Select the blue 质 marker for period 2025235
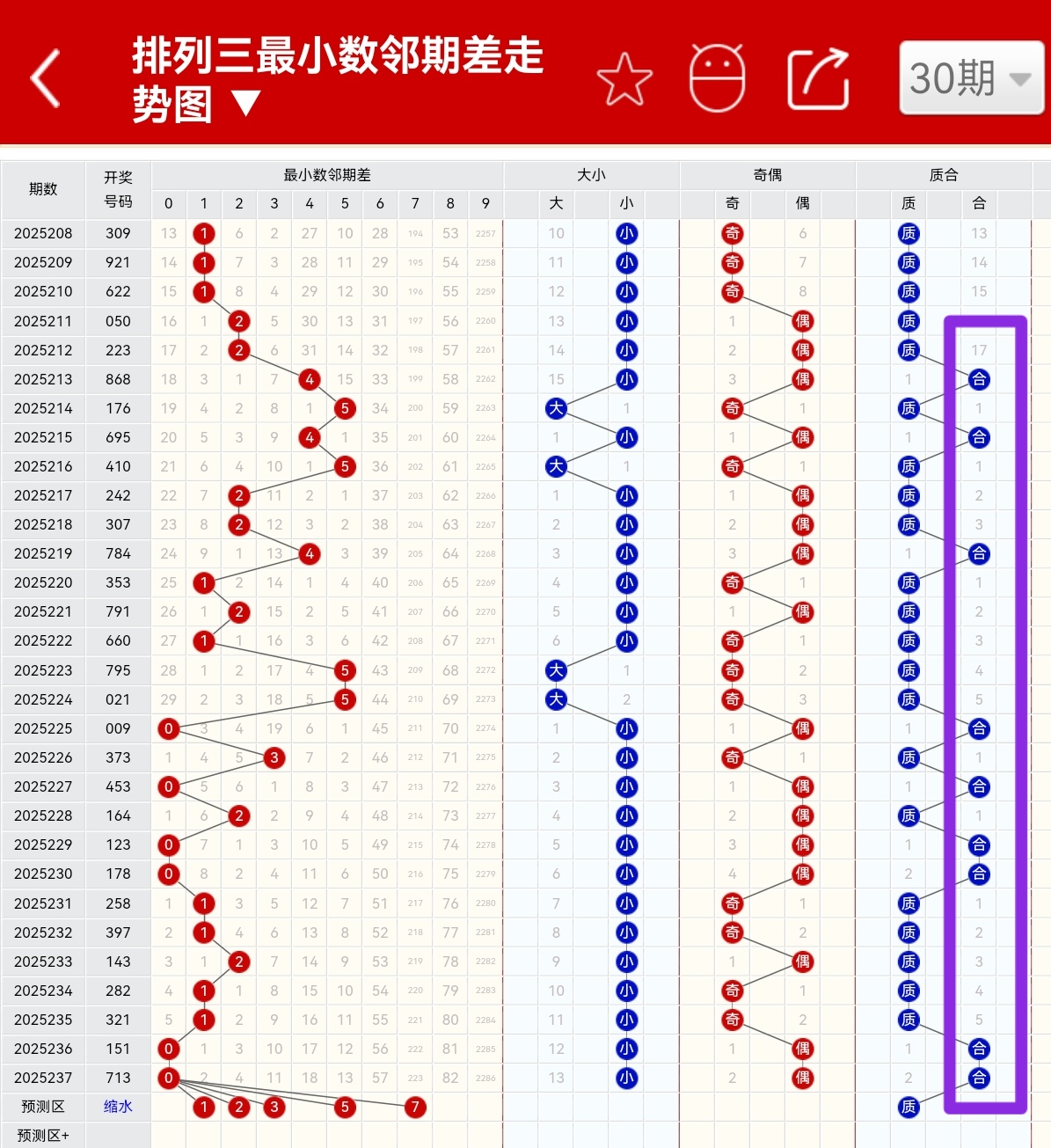The width and height of the screenshot is (1051, 1148). (x=908, y=1020)
